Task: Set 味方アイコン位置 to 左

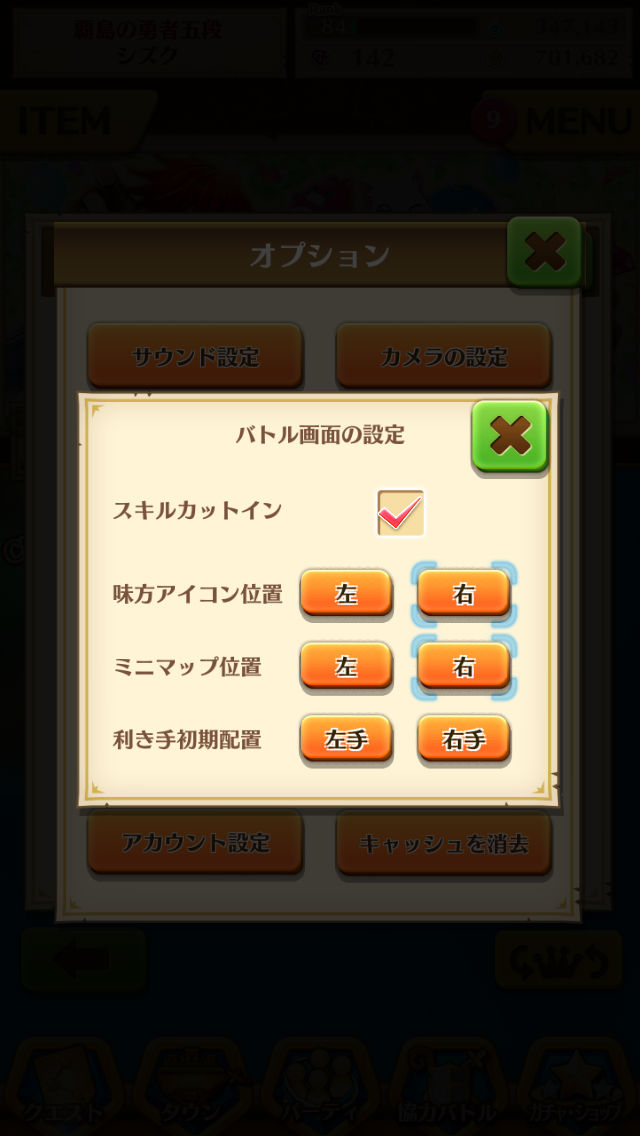Action: coord(346,594)
